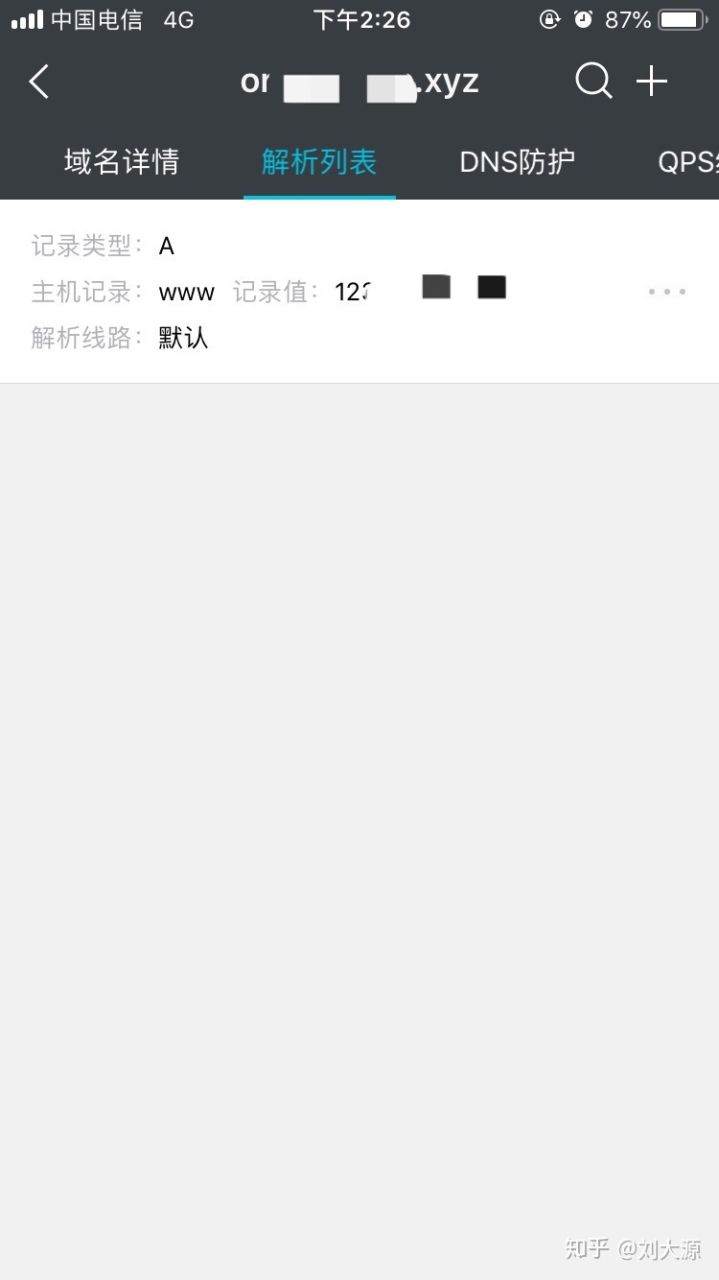Switch to the 域名详情 tab
The image size is (719, 1280).
[122, 162]
